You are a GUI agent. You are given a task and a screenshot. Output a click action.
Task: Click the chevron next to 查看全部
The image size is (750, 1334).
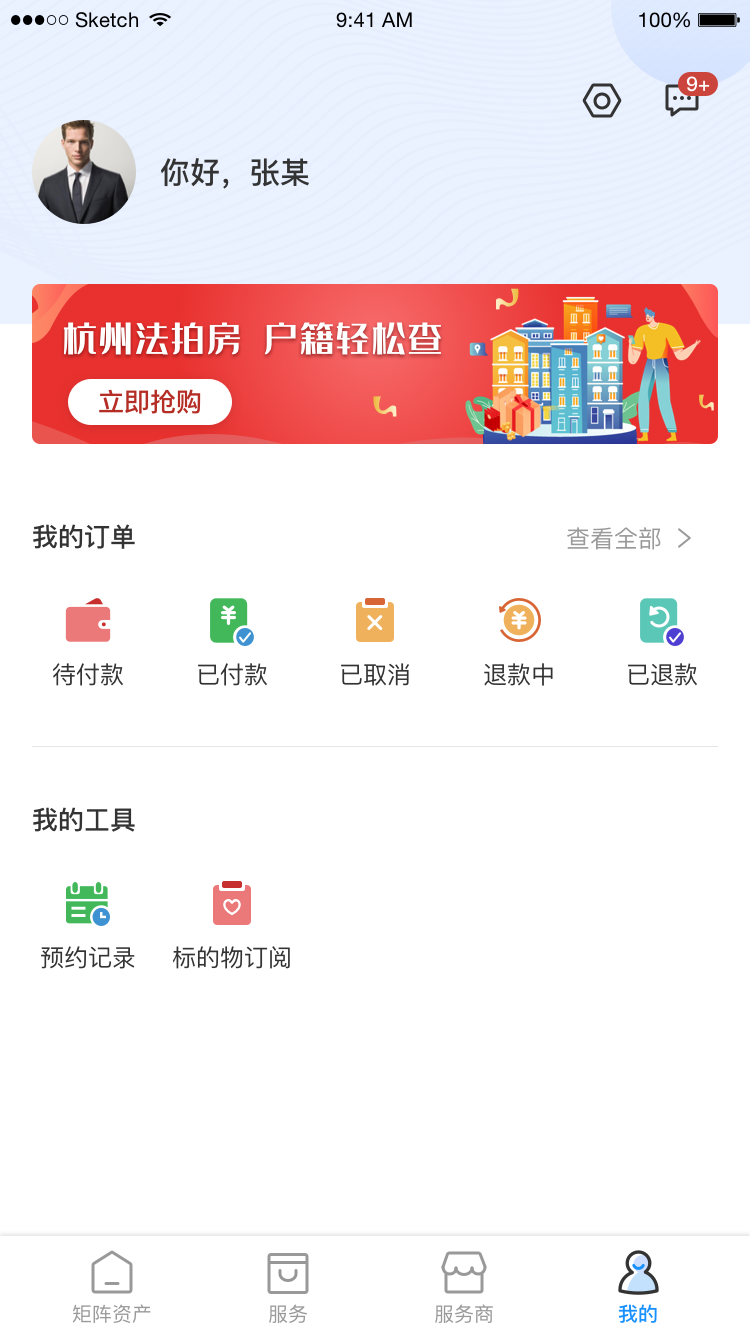click(x=684, y=538)
